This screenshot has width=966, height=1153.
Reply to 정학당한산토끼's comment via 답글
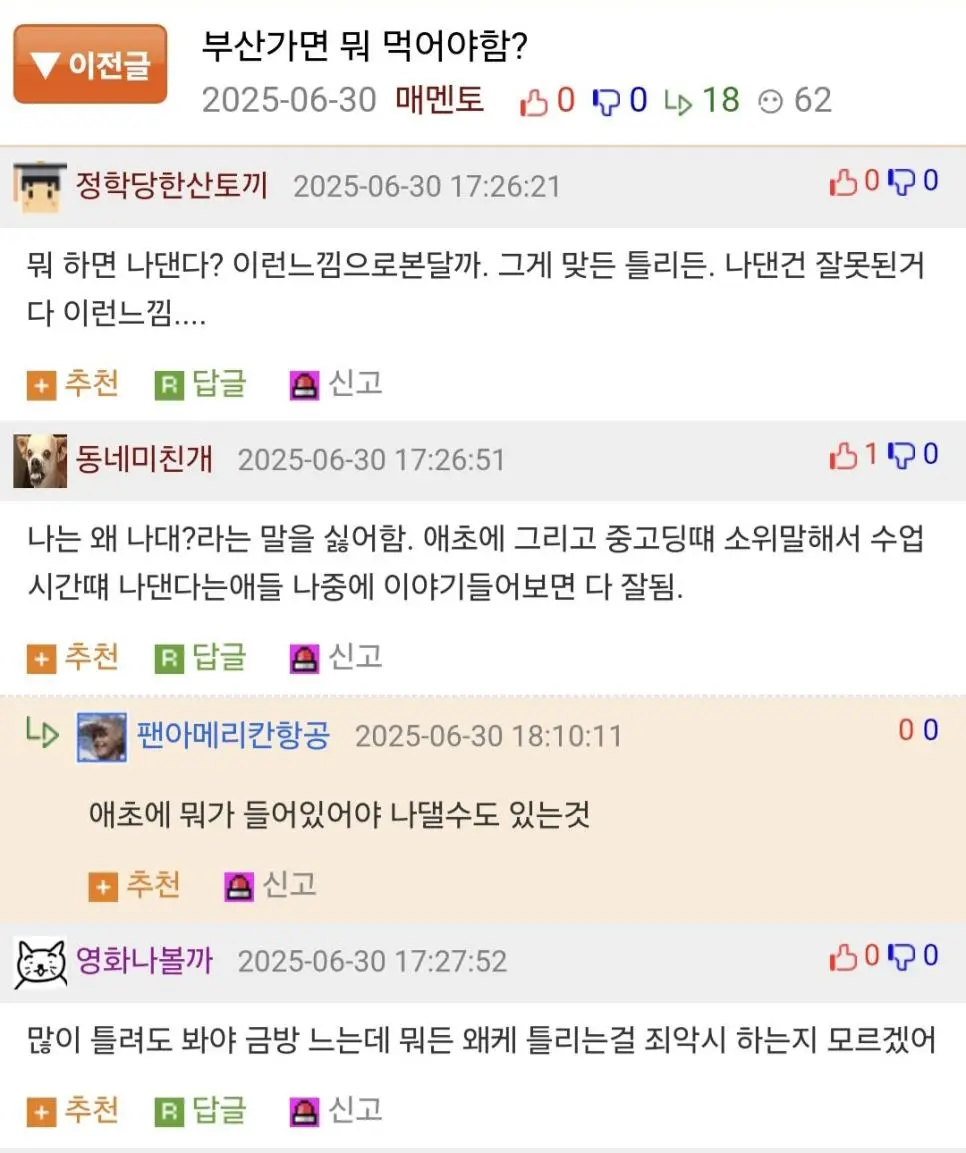coord(201,383)
